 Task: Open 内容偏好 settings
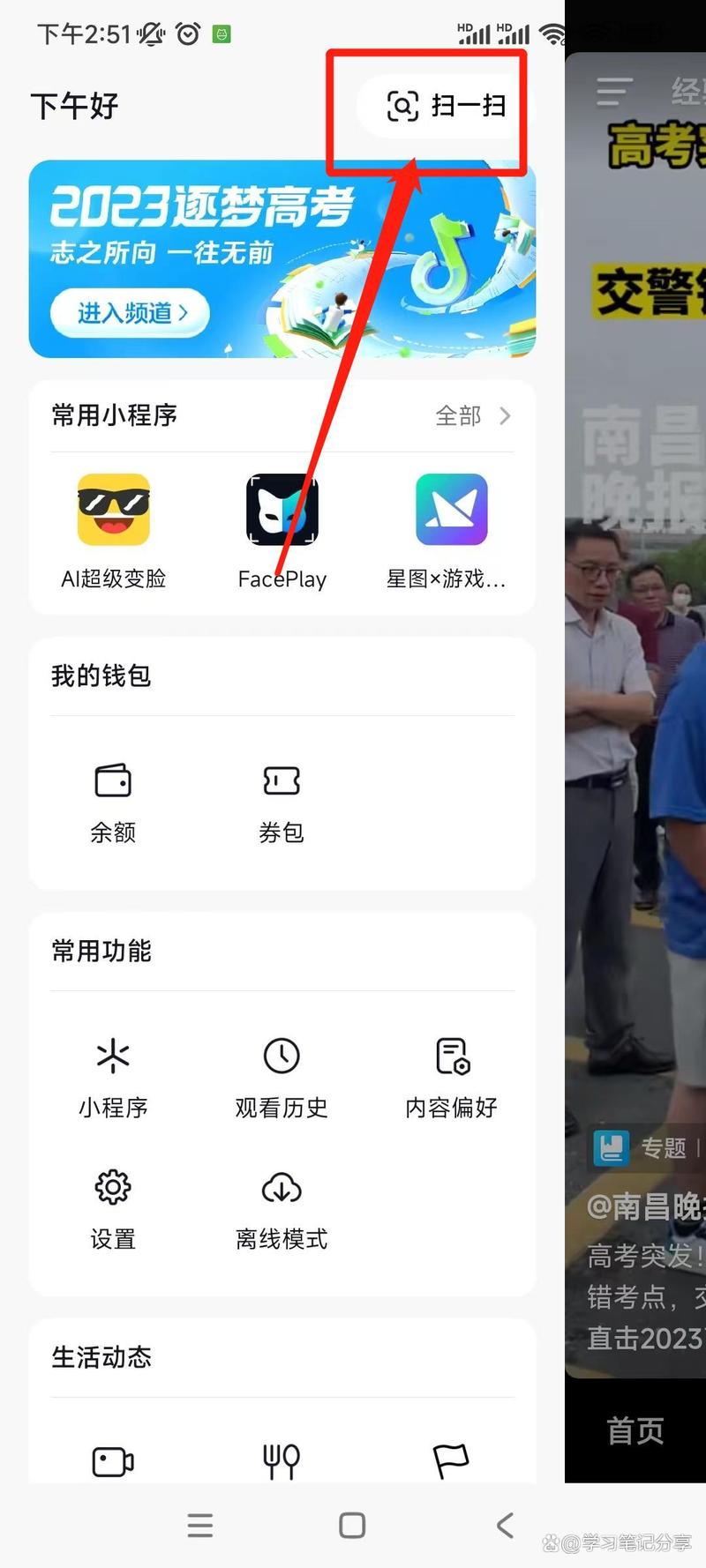[451, 1076]
